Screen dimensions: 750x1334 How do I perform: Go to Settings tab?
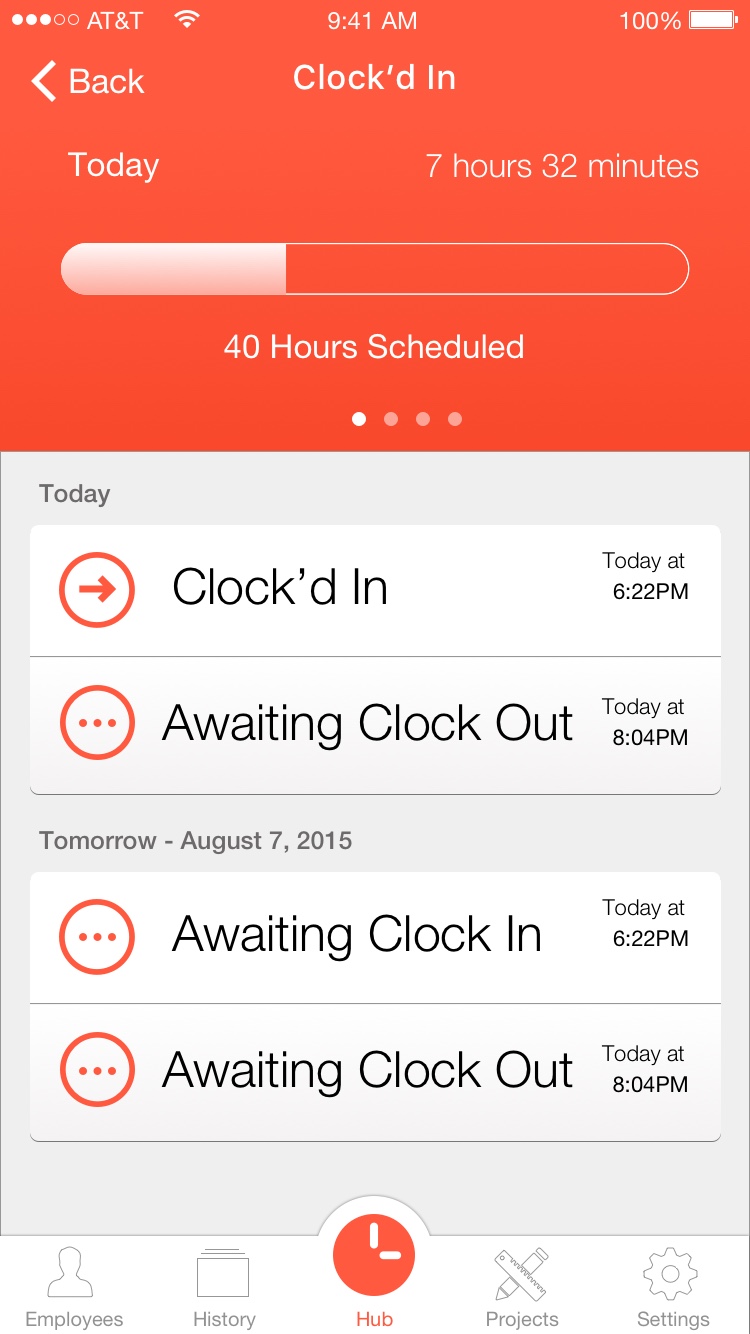coord(672,1286)
